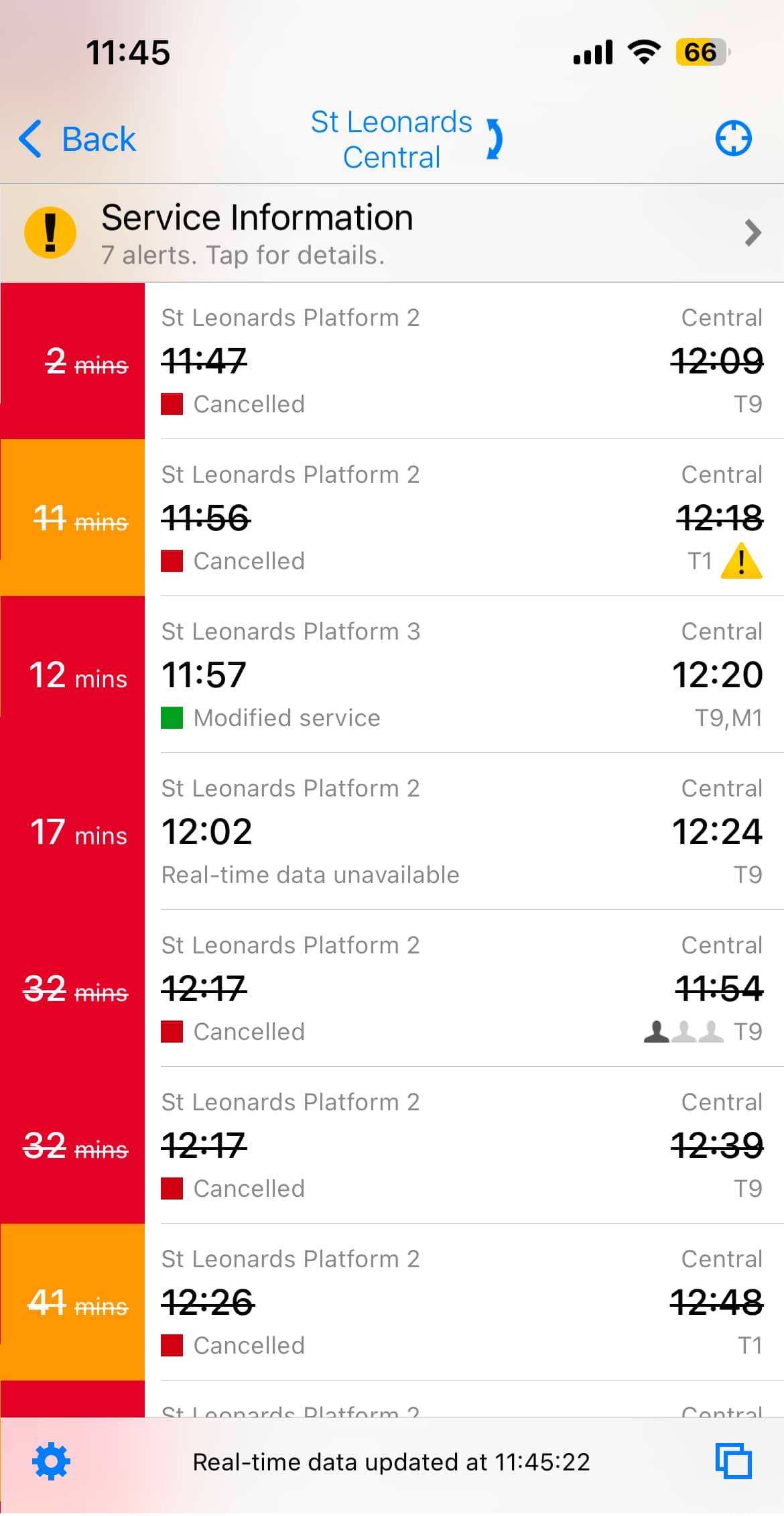Screen dimensions: 784x1516
Task: Select the cancelled red status square on 11:47 trip
Action: point(172,404)
